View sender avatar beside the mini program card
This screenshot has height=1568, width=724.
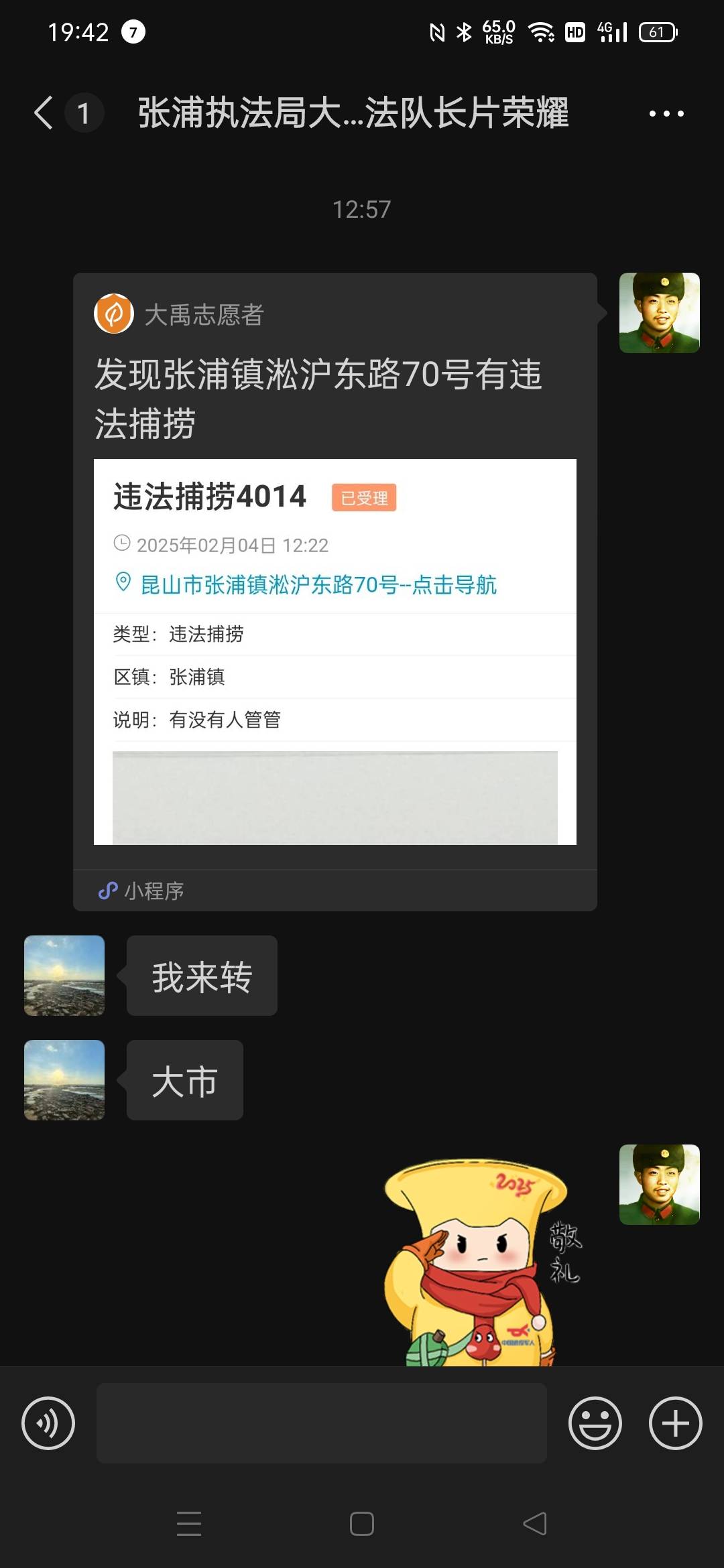[660, 313]
